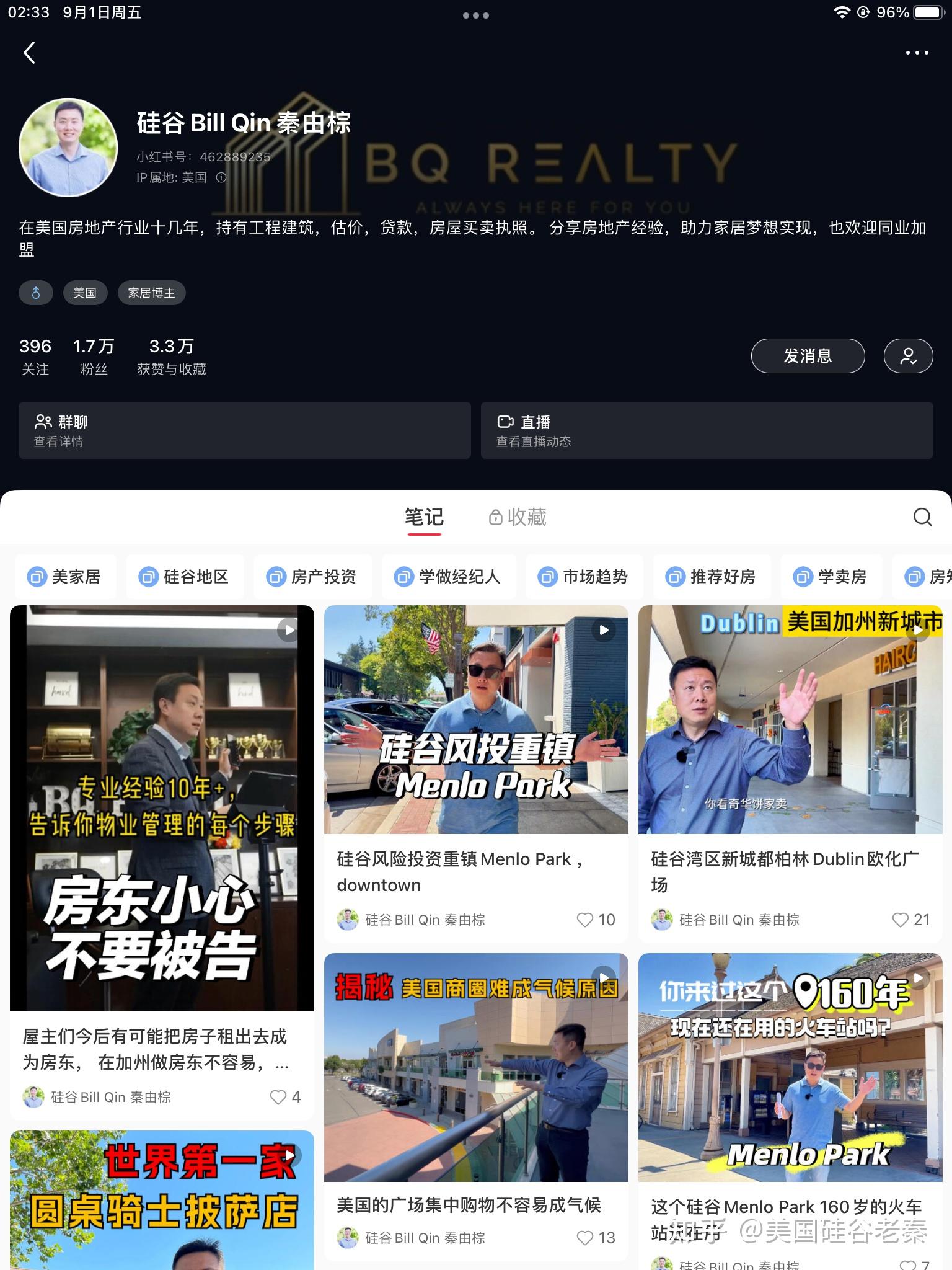
Task: Select the 家居博主 tag
Action: click(x=151, y=293)
